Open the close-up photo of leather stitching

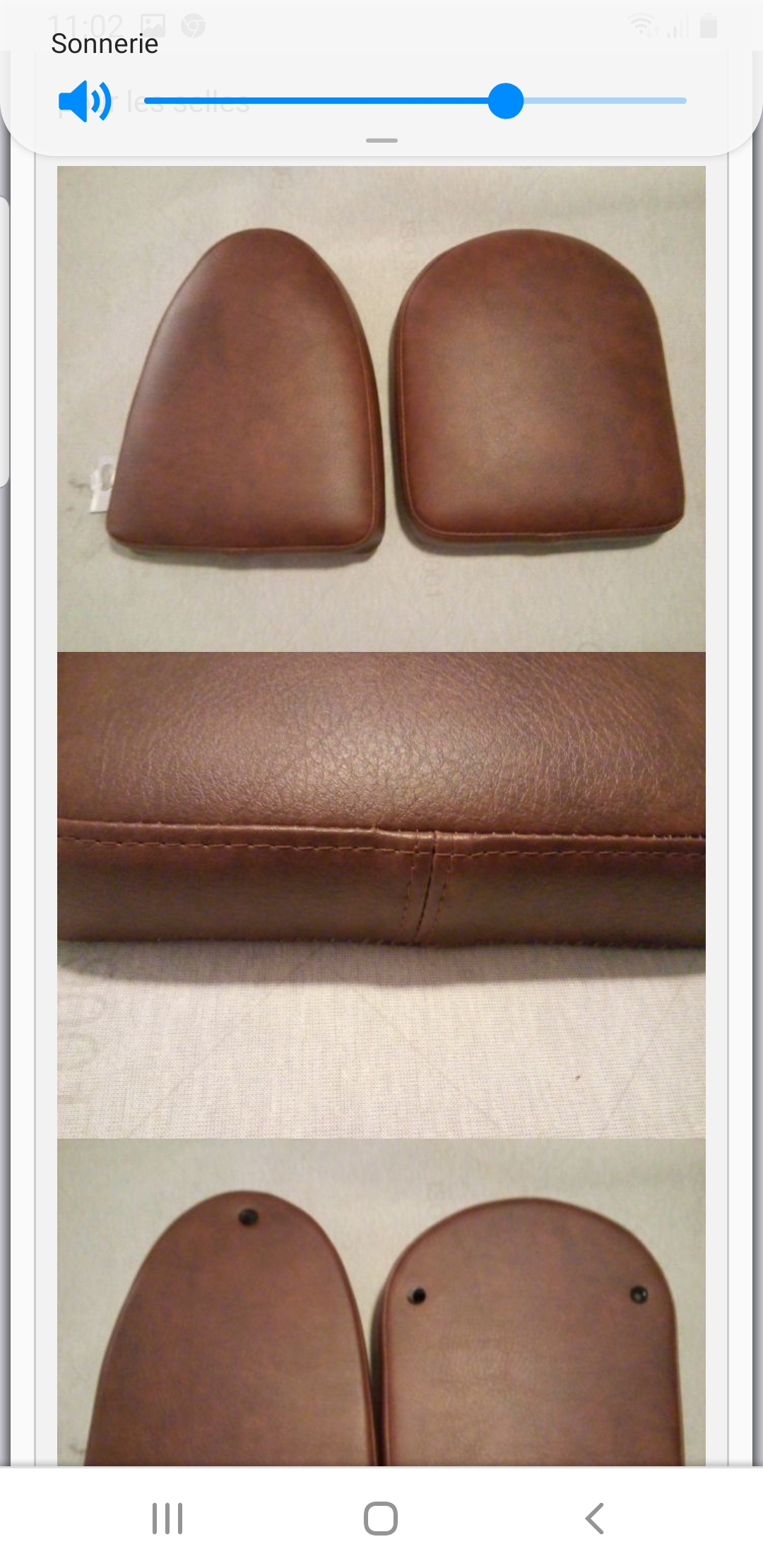381,894
